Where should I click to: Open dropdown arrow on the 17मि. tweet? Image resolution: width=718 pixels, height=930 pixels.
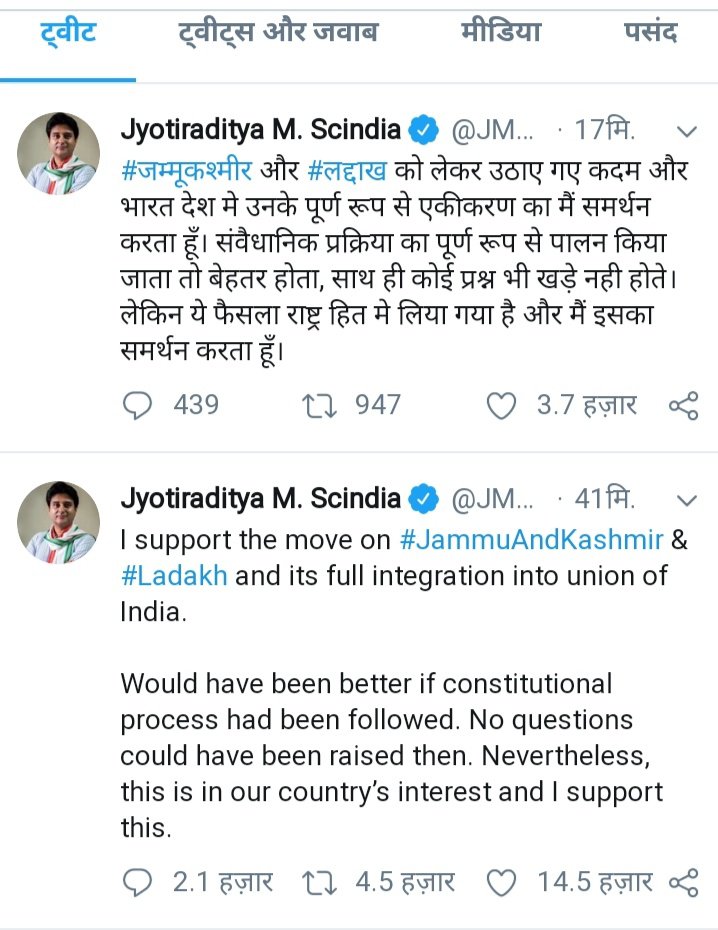pyautogui.click(x=687, y=131)
